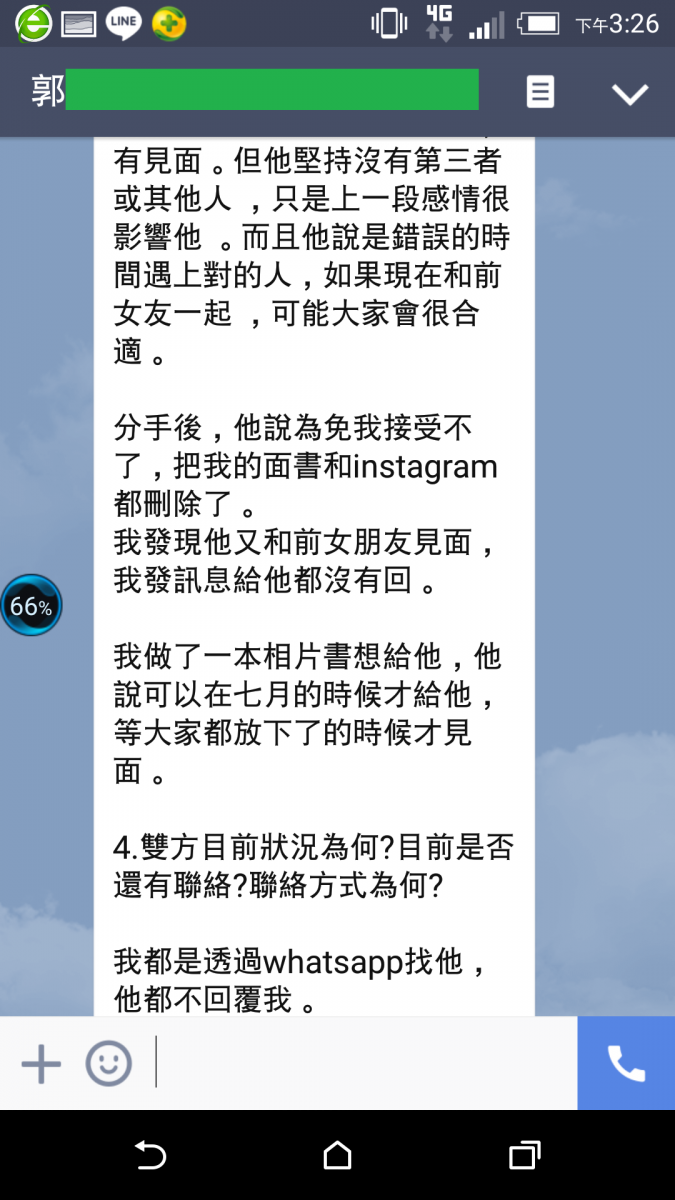Expand the chat options dropdown arrow
This screenshot has height=1200, width=675.
[630, 94]
